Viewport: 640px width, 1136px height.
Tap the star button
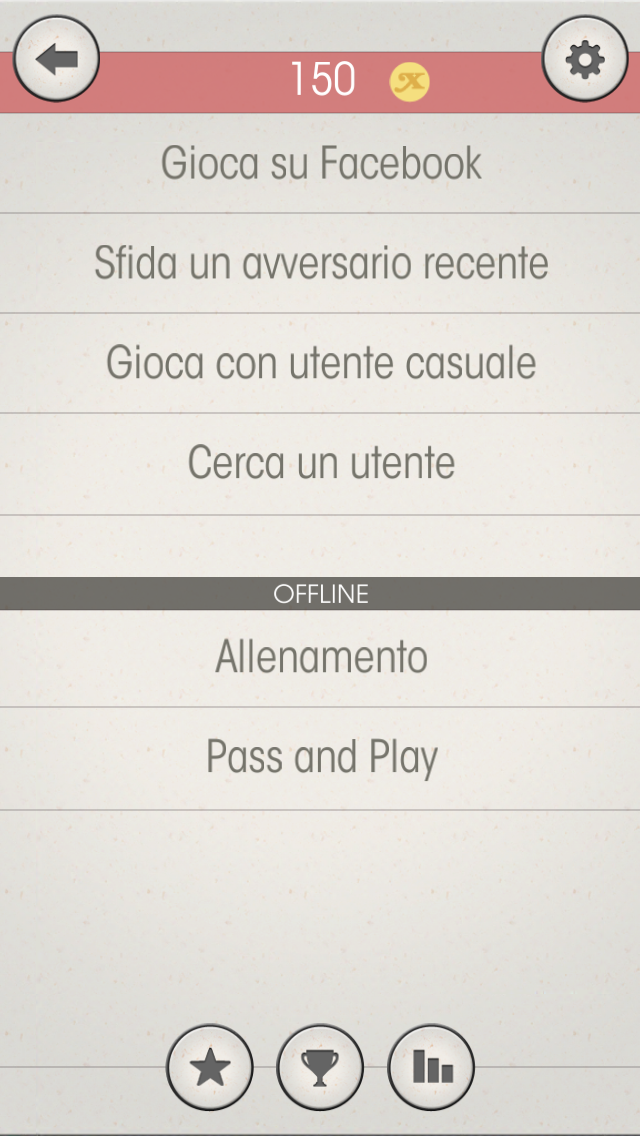(x=210, y=1068)
